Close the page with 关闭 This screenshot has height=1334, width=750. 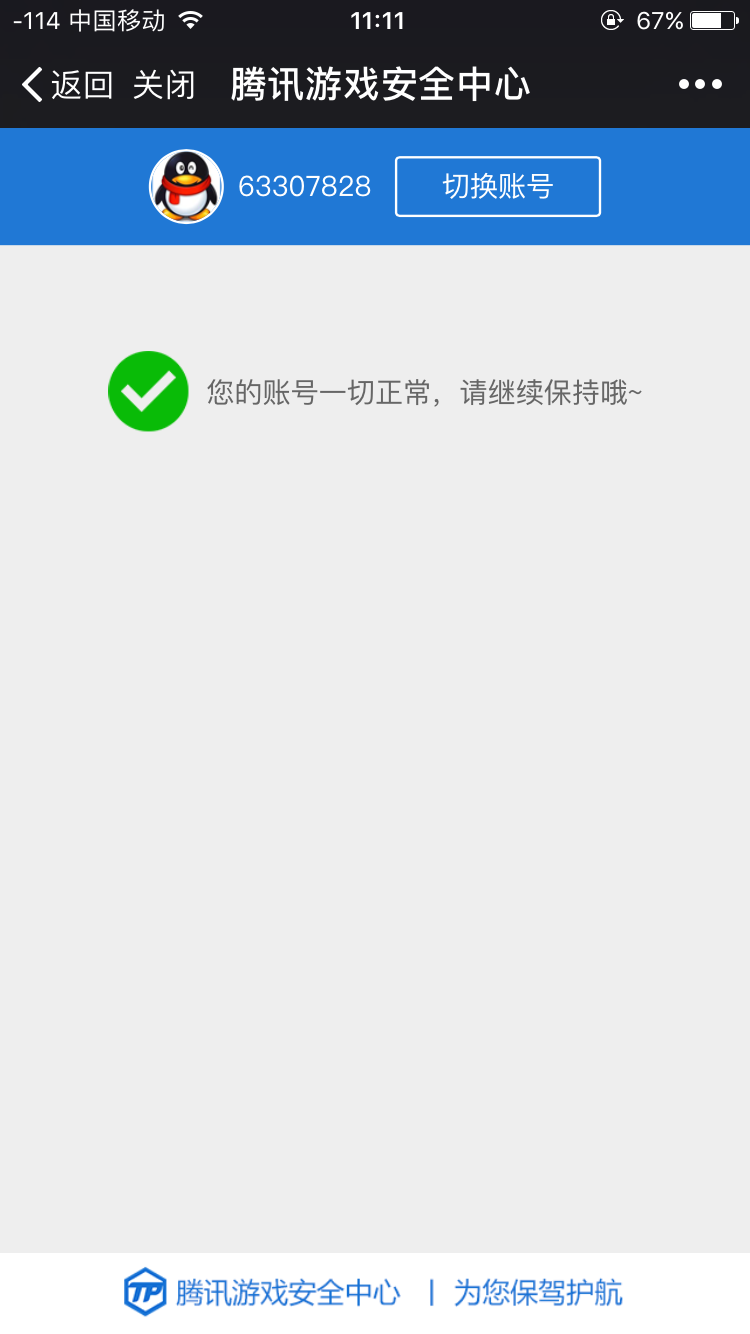tap(164, 85)
